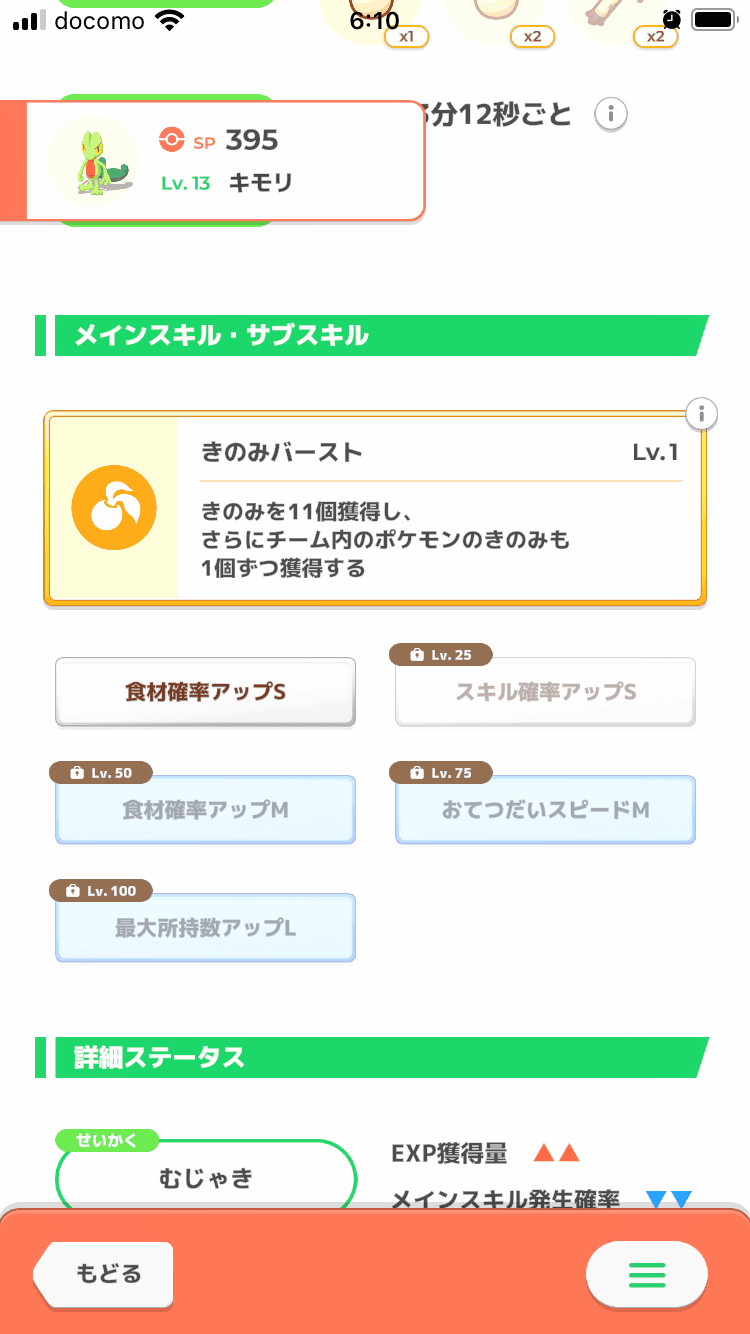
Task: Select the 食材確率アップS sub skill
Action: pos(205,691)
